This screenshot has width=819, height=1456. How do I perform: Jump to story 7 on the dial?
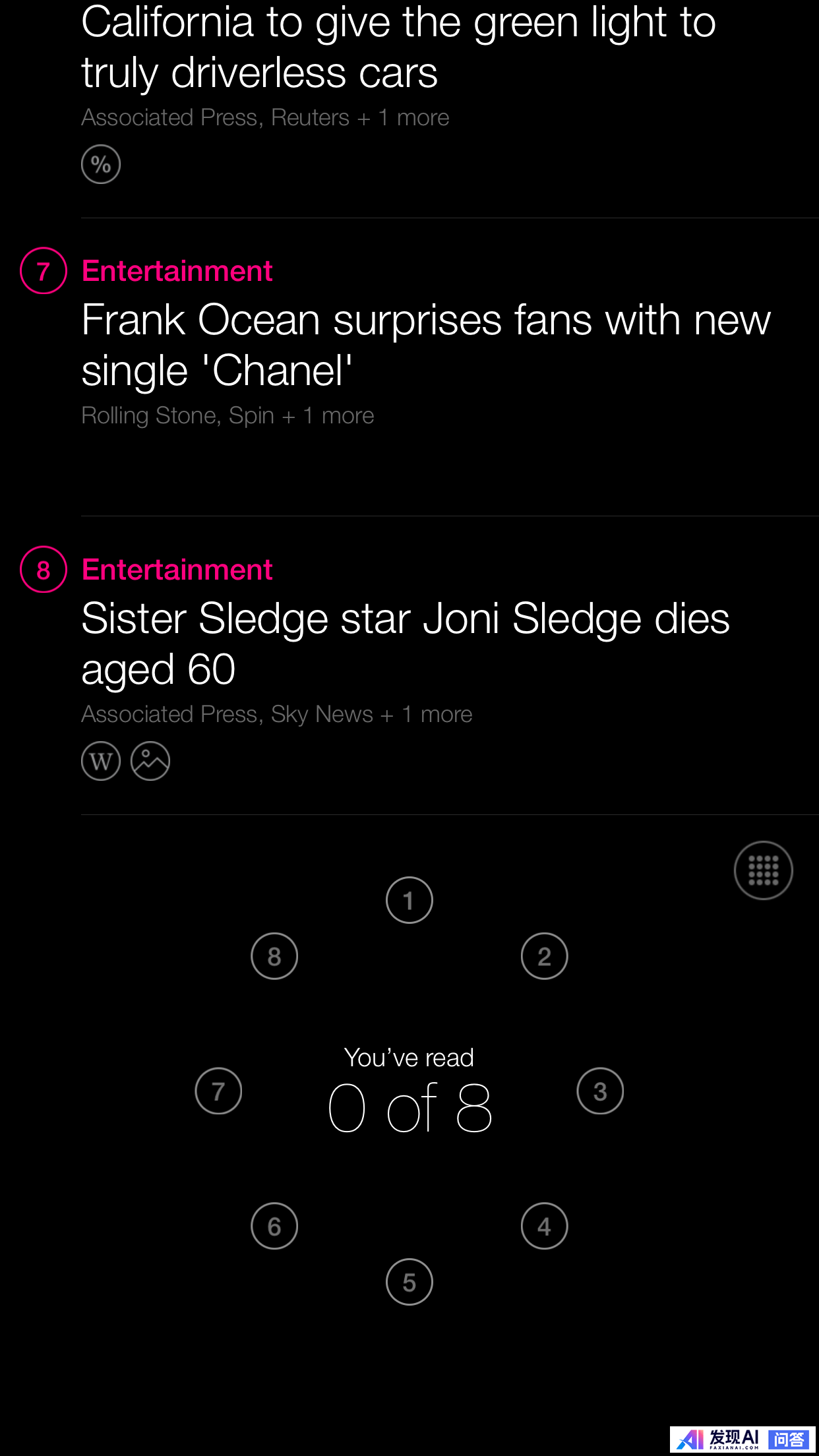(x=218, y=1091)
